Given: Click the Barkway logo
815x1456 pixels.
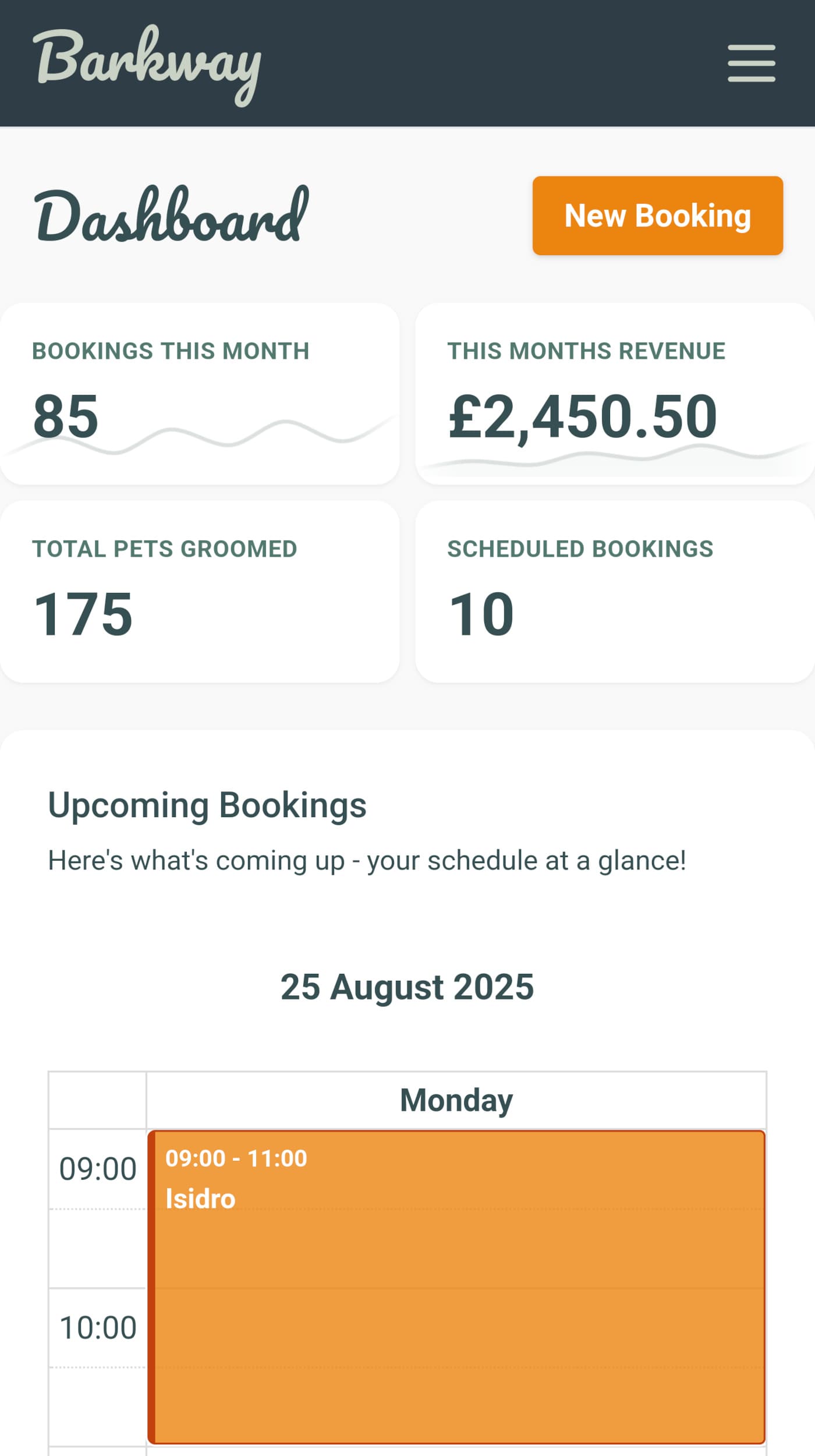Looking at the screenshot, I should [x=147, y=63].
